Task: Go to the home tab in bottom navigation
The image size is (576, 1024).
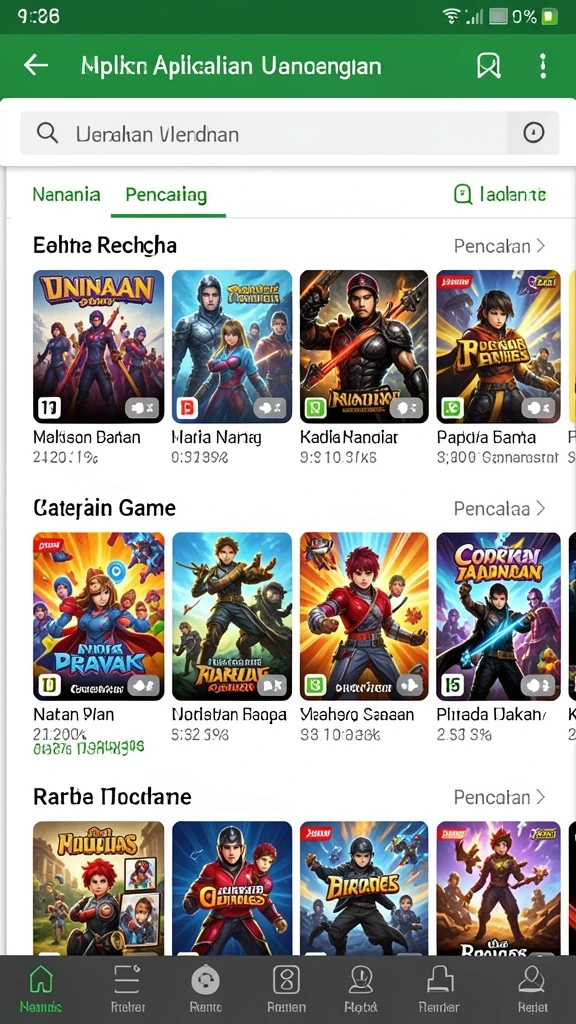Action: tap(41, 989)
